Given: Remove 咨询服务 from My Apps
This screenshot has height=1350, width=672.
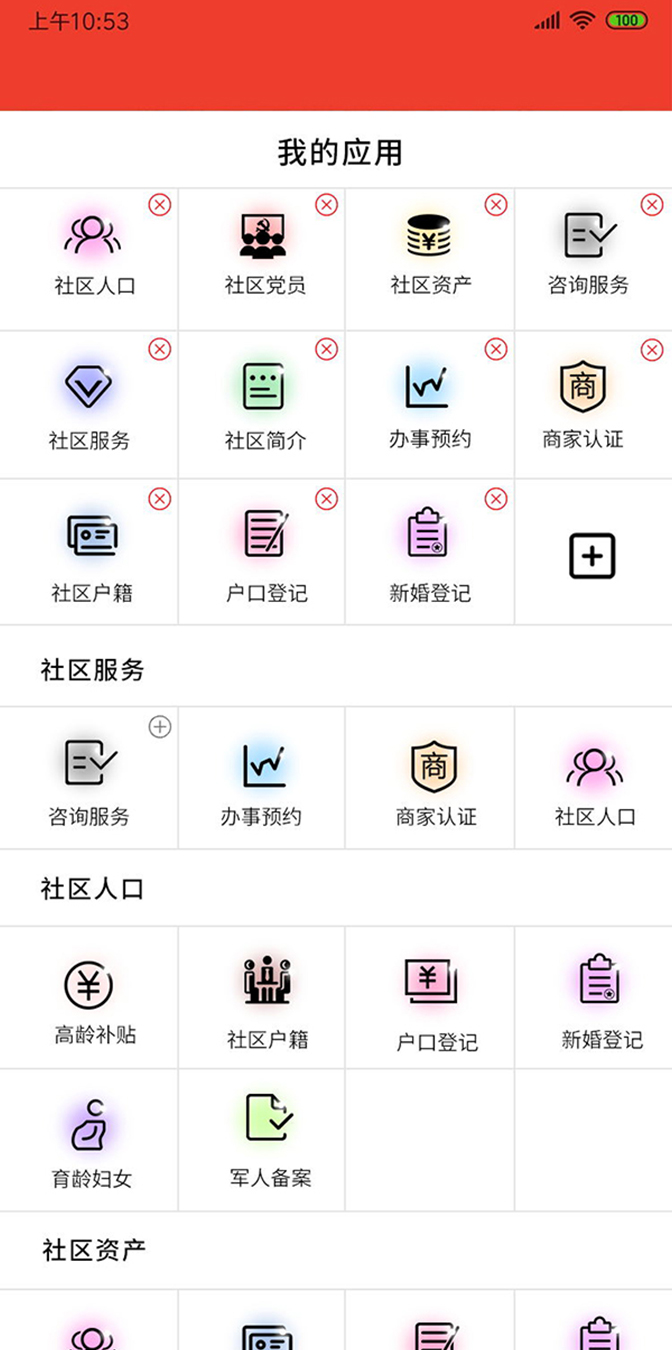Looking at the screenshot, I should point(652,205).
